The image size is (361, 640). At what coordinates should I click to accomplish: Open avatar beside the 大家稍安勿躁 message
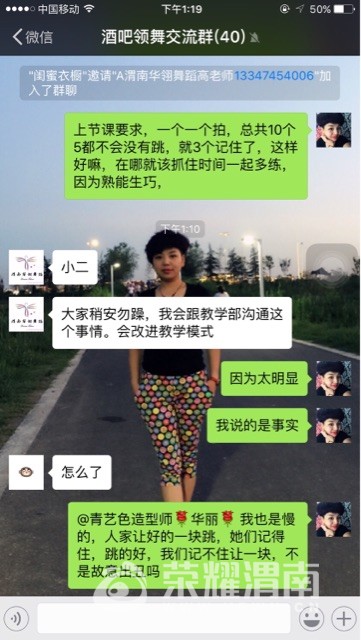26,314
